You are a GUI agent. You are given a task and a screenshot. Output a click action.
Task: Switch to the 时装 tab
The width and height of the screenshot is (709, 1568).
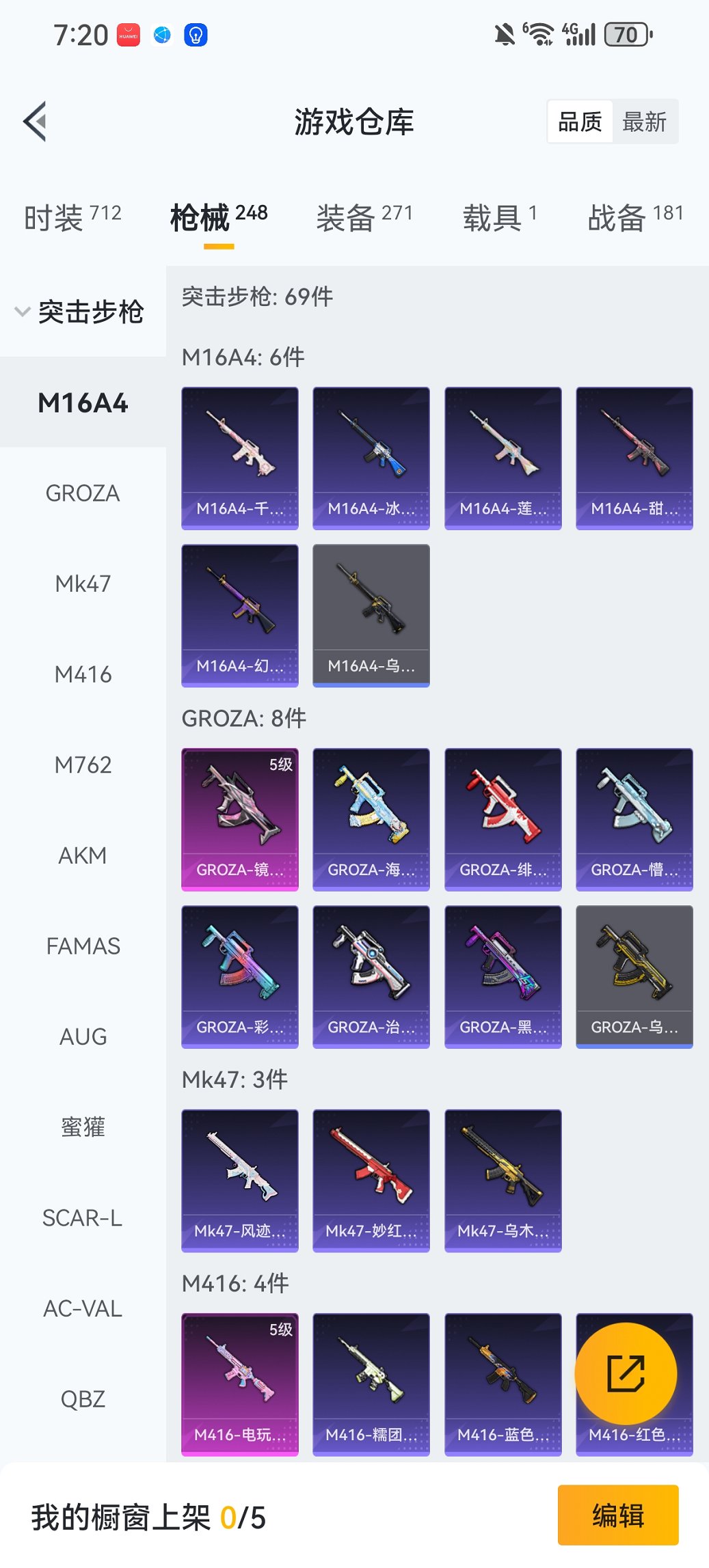pyautogui.click(x=72, y=217)
